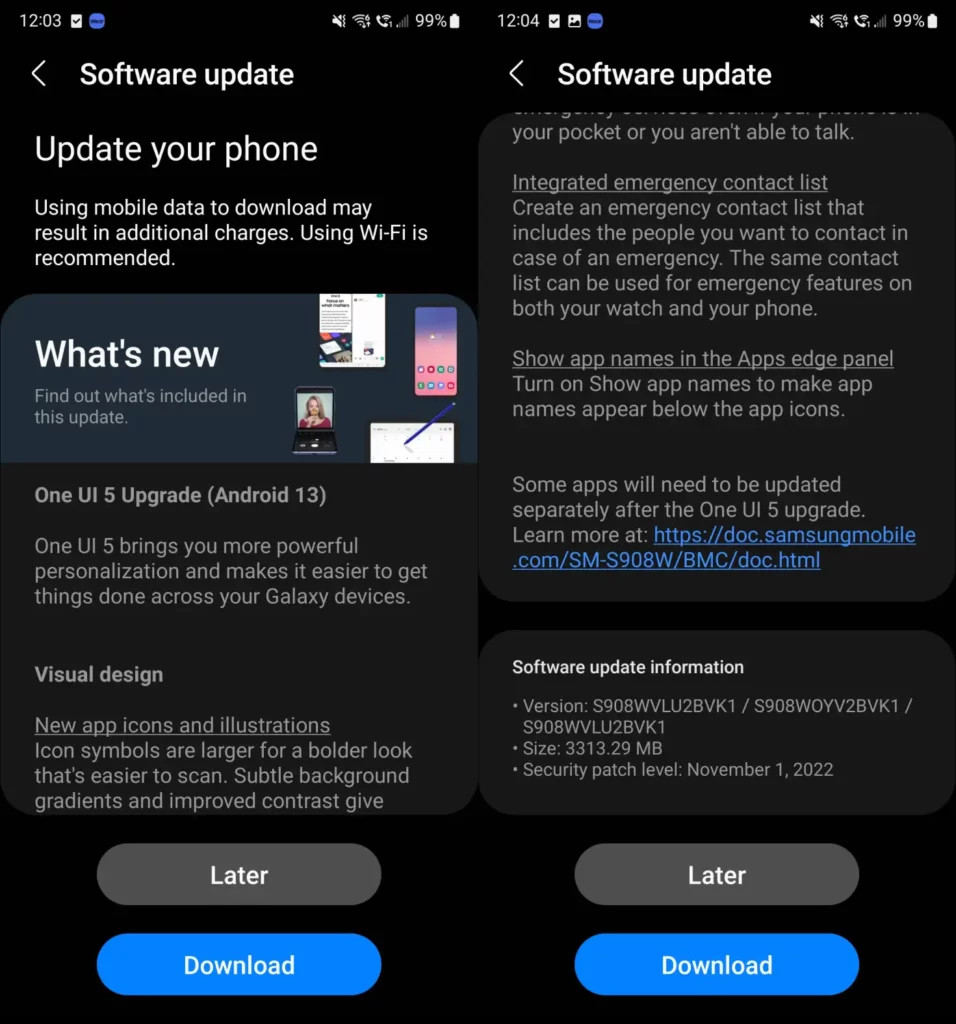Image resolution: width=956 pixels, height=1024 pixels.
Task: Open the doc.samsungmobile.com learn more link
Action: pos(715,548)
